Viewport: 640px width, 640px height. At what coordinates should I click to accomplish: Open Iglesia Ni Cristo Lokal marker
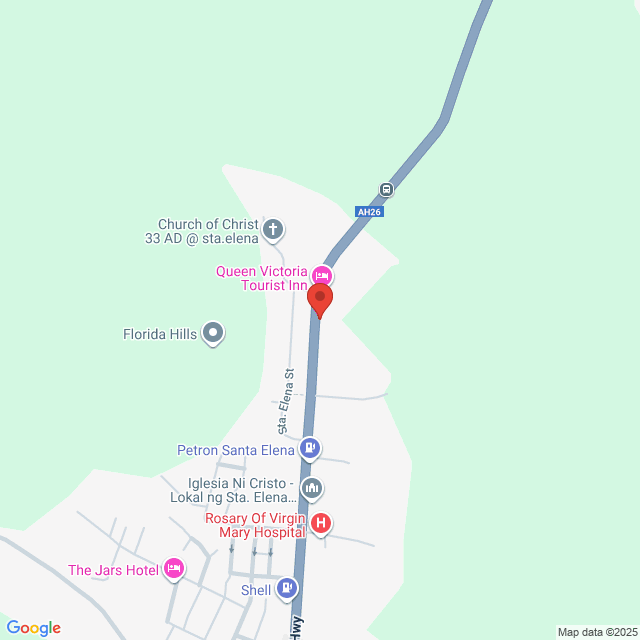(x=311, y=488)
